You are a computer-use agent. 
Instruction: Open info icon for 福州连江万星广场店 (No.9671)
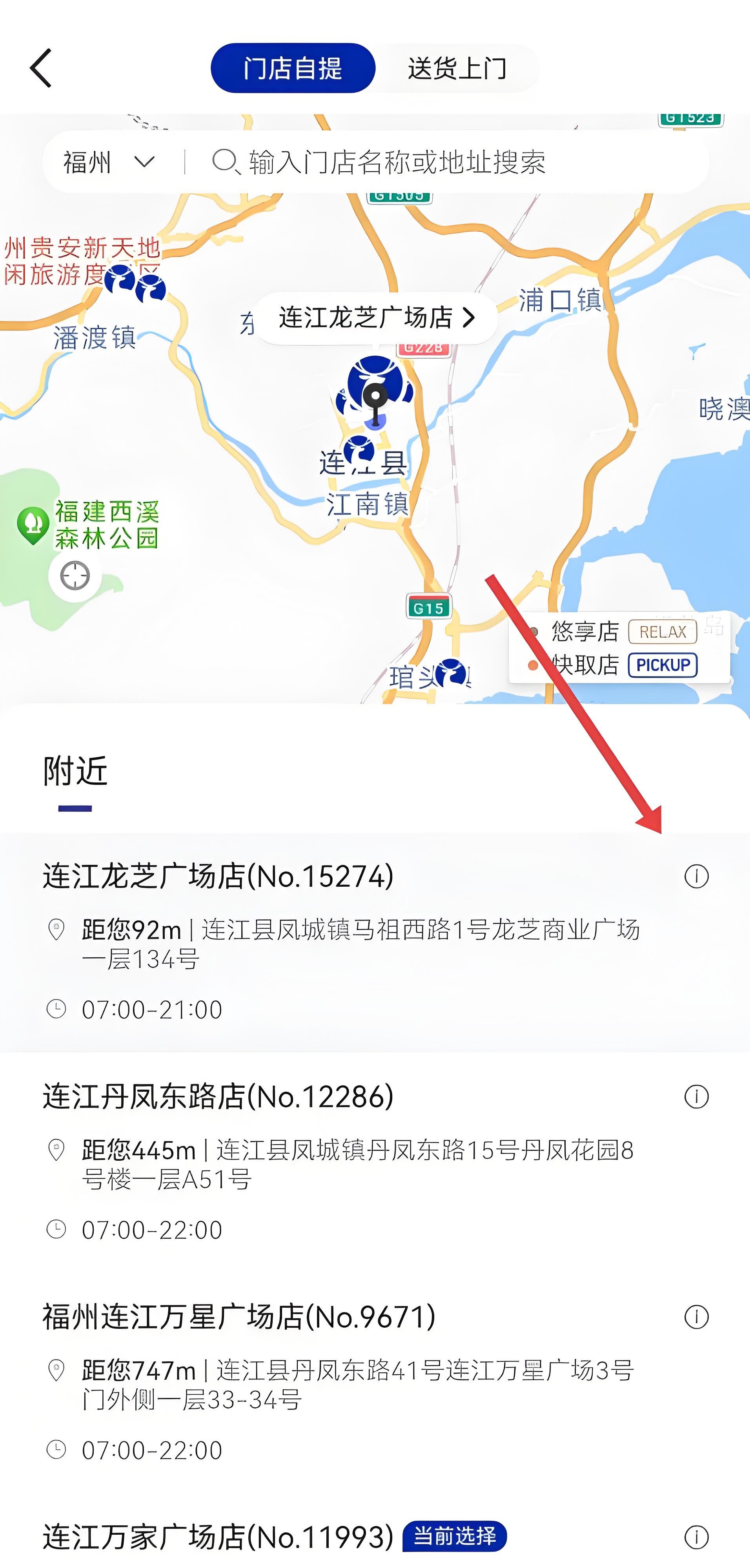point(696,1317)
